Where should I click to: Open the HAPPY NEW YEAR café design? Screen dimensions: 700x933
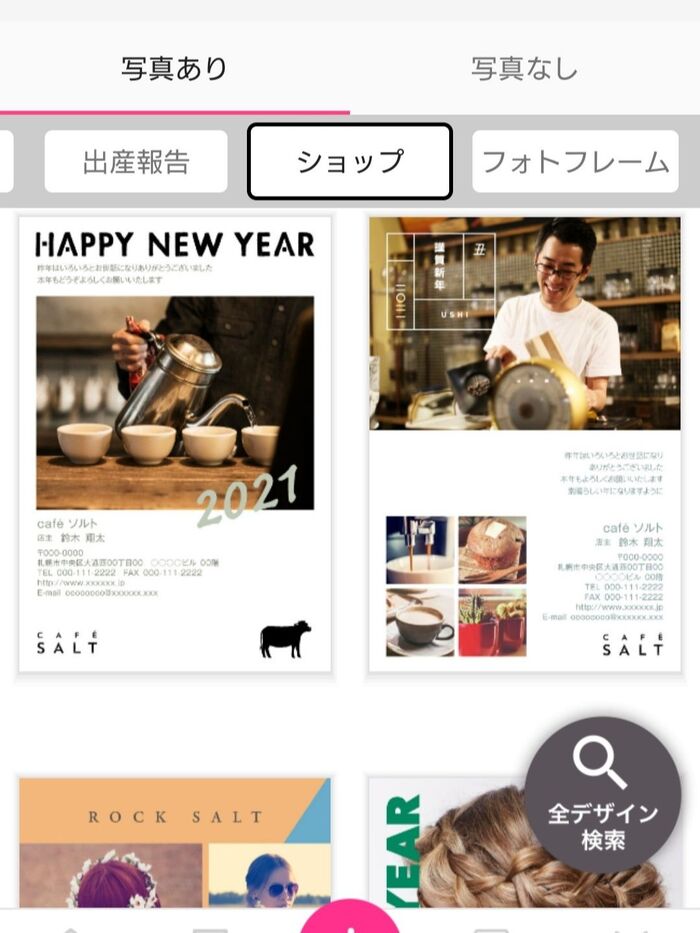[x=175, y=445]
